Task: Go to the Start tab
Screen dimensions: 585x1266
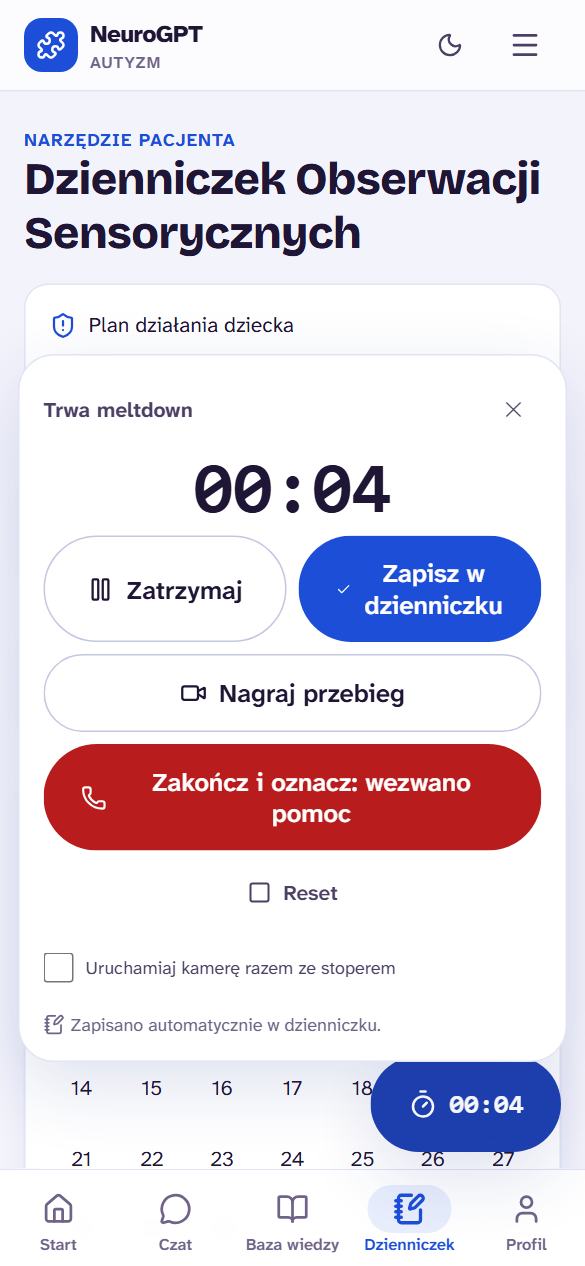Action: [58, 1221]
